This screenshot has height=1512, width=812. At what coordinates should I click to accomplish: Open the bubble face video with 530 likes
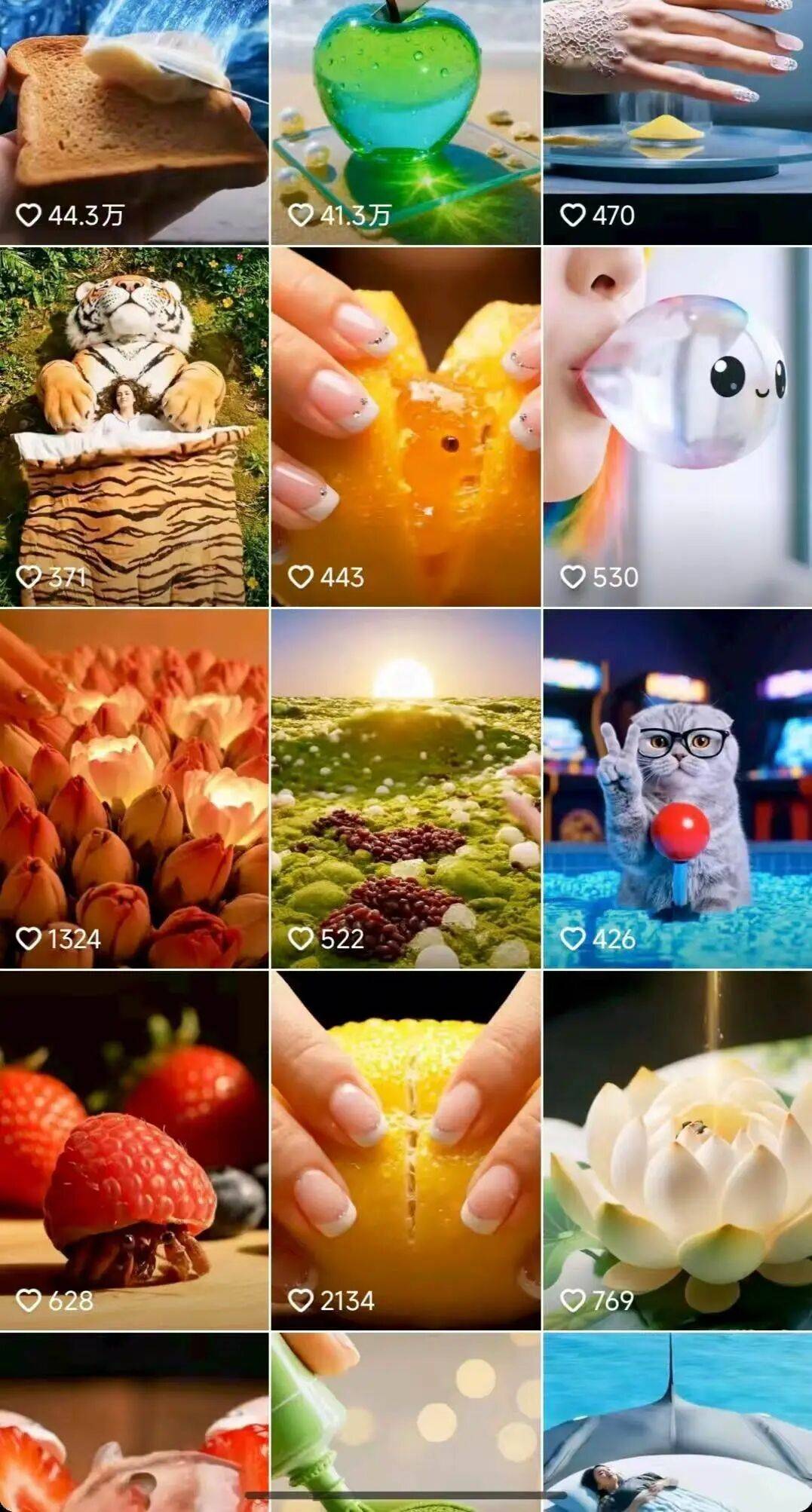(677, 427)
